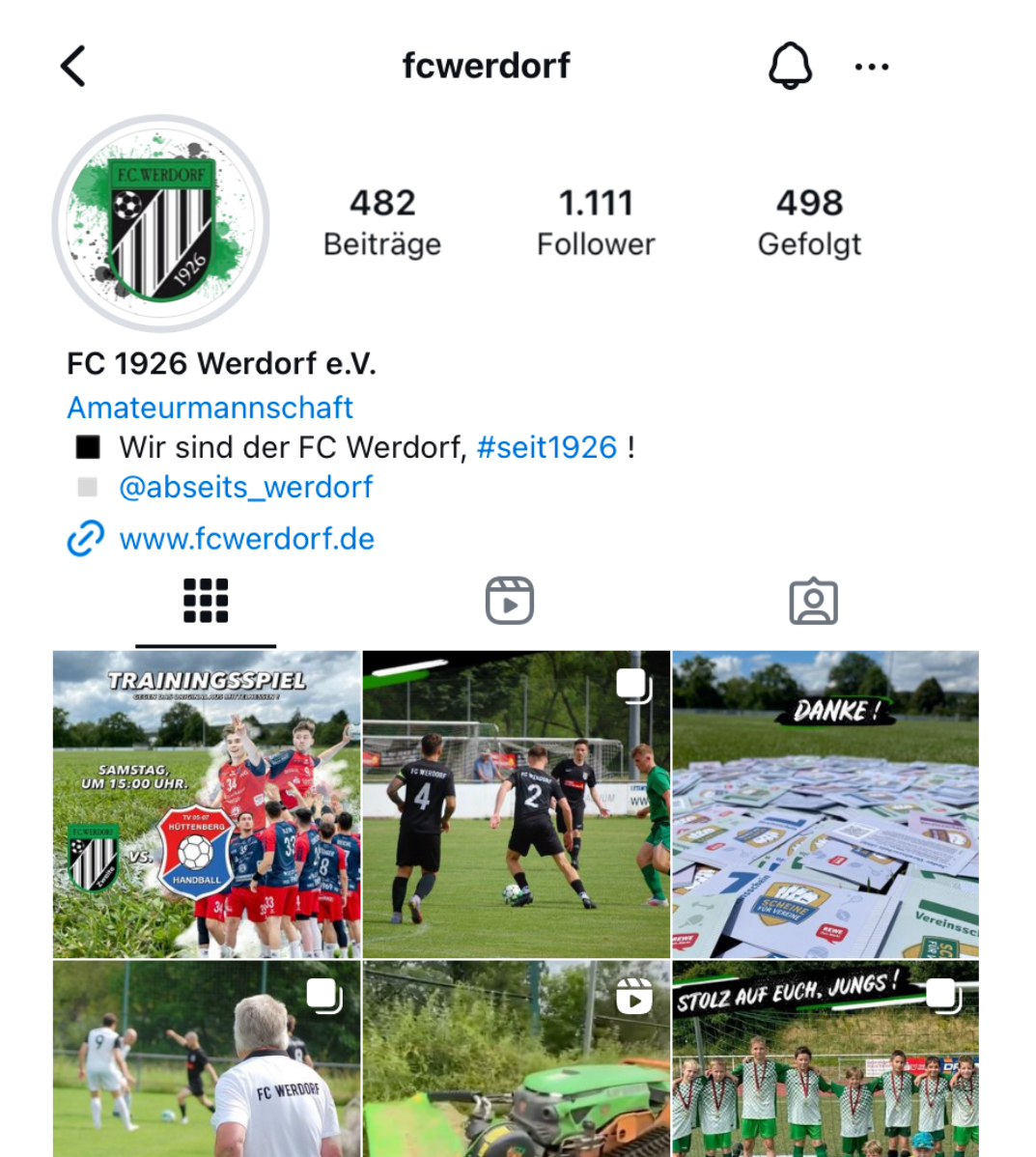
Task: View the FC Werdorf profile picture
Action: pyautogui.click(x=160, y=224)
